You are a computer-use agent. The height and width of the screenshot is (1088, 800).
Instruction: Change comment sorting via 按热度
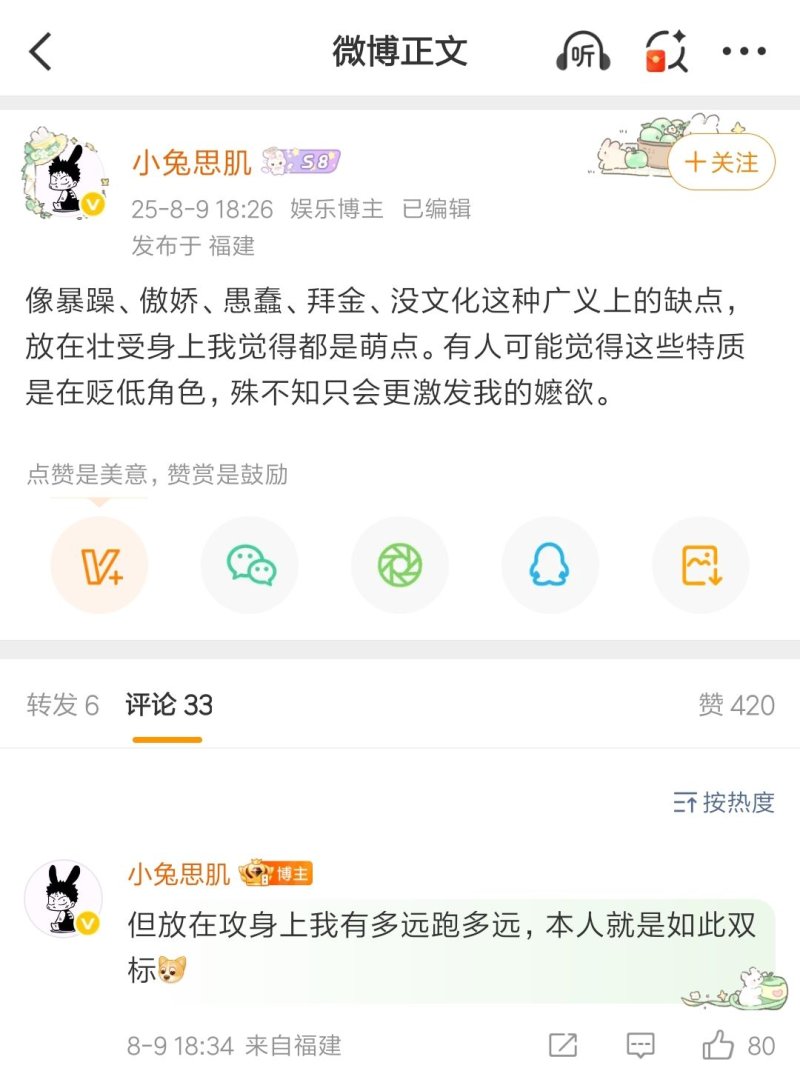click(724, 802)
